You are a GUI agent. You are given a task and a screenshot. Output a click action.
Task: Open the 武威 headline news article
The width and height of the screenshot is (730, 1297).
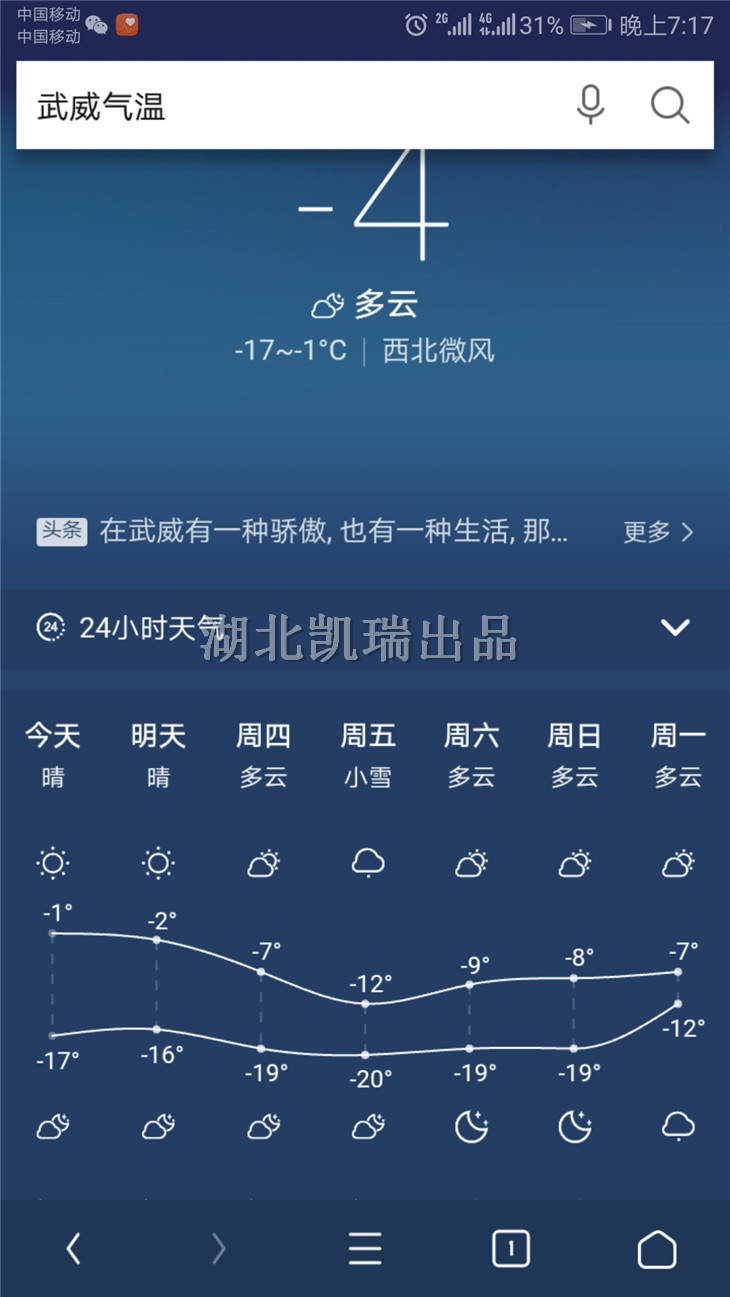[330, 533]
